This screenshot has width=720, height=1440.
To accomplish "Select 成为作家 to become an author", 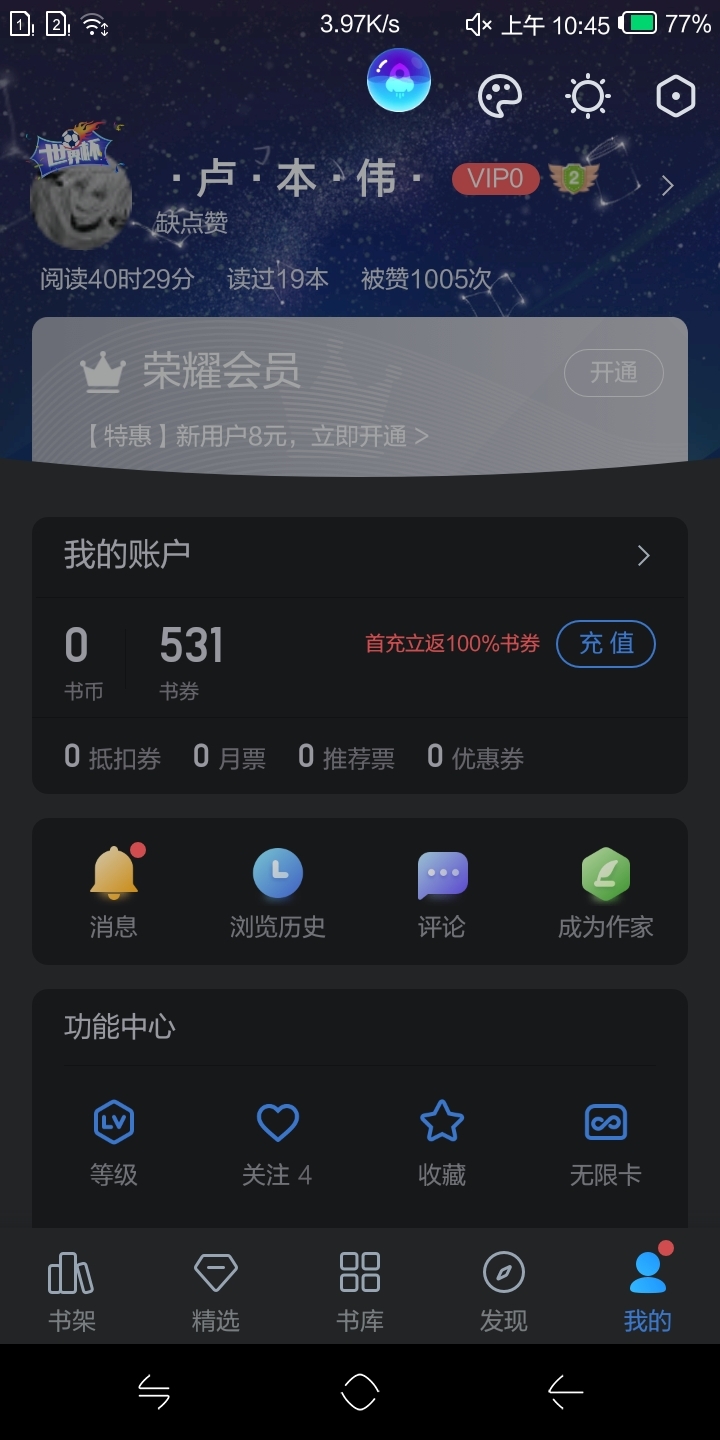I will pos(605,892).
